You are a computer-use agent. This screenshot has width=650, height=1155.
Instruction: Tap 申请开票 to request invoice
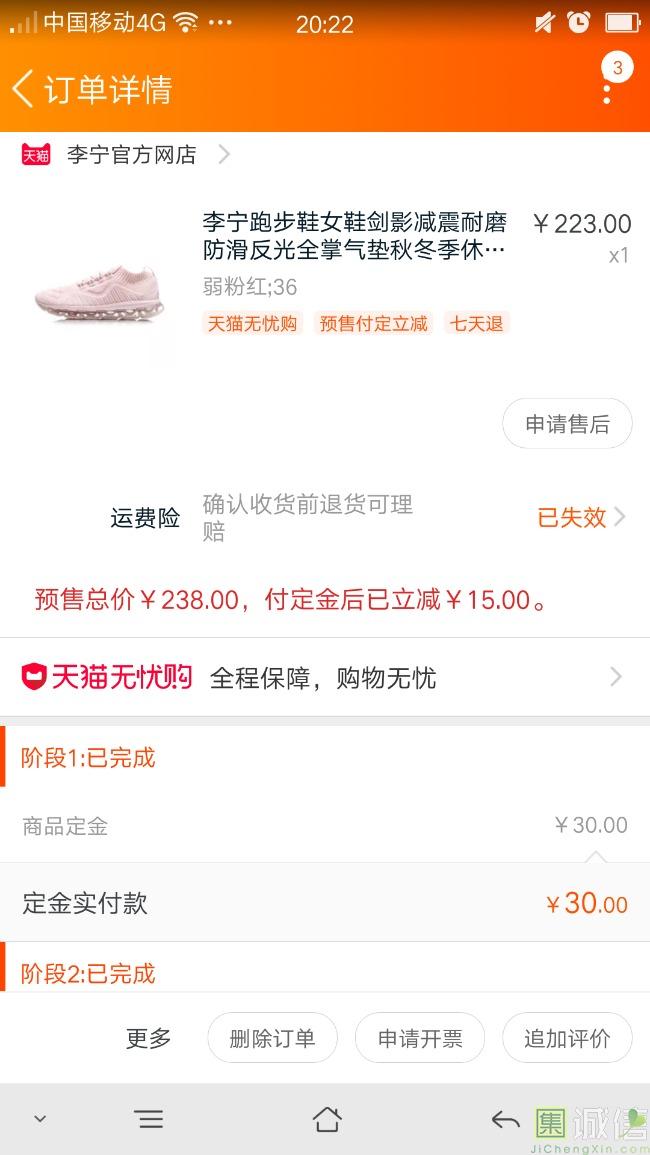[x=420, y=1038]
